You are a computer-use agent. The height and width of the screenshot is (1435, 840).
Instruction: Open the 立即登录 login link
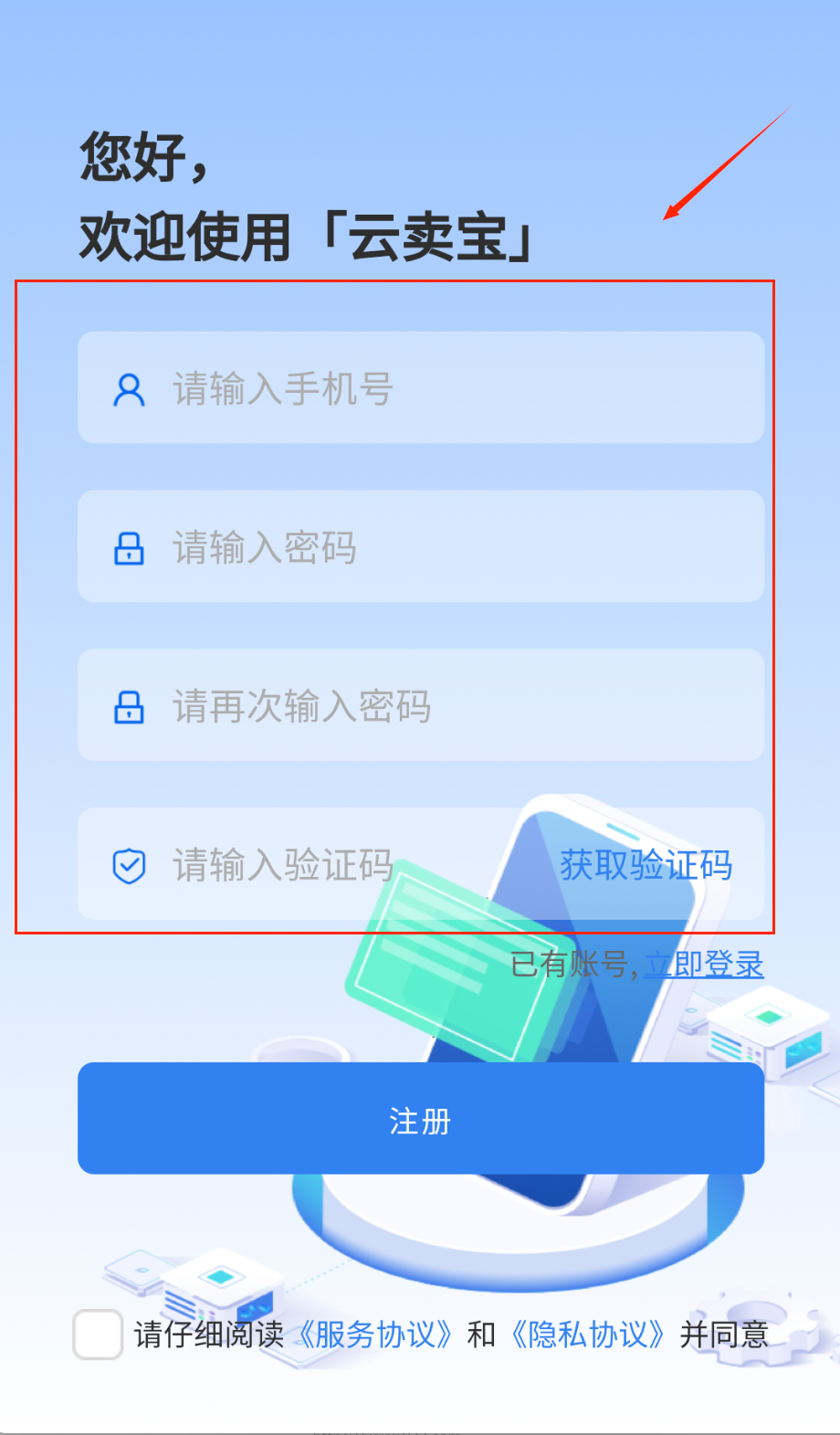tap(703, 965)
